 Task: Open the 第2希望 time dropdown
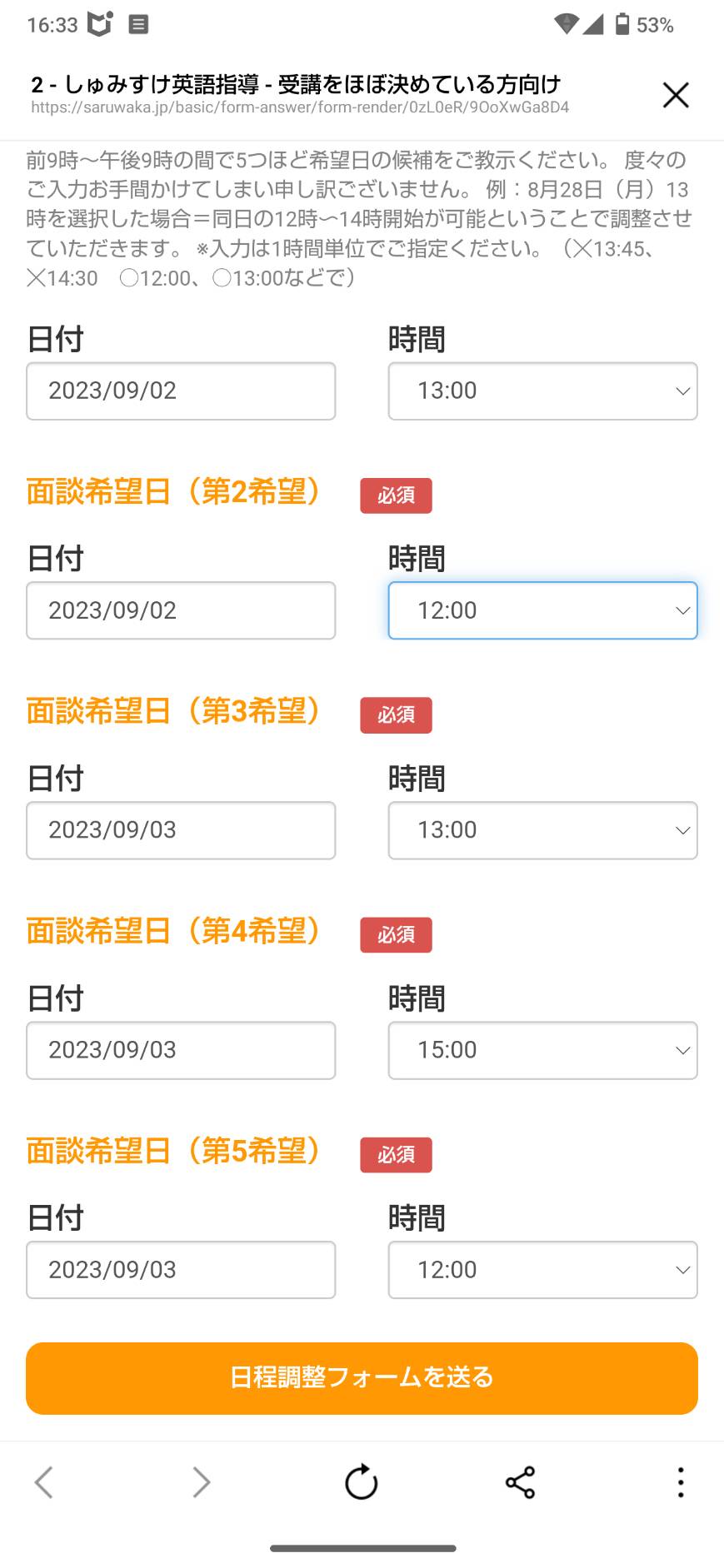pos(542,610)
